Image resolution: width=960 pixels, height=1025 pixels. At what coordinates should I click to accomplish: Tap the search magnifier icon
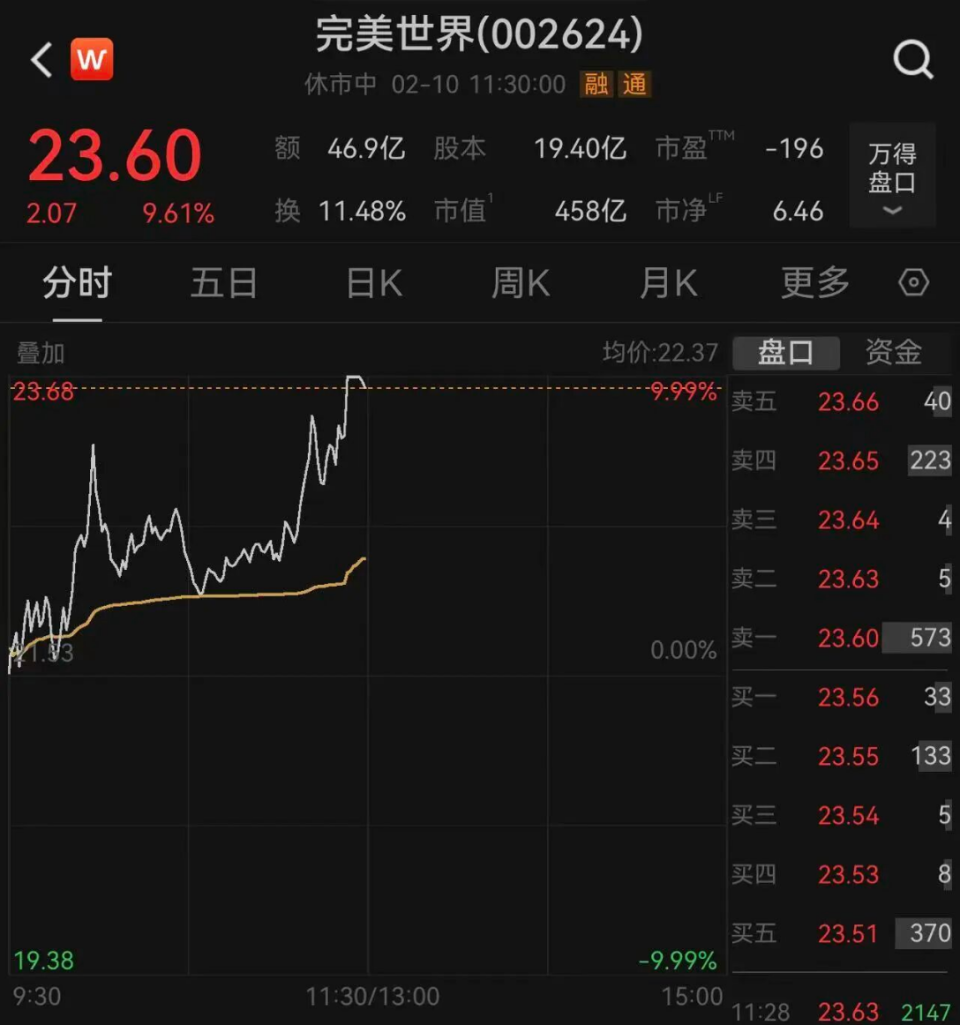[913, 60]
